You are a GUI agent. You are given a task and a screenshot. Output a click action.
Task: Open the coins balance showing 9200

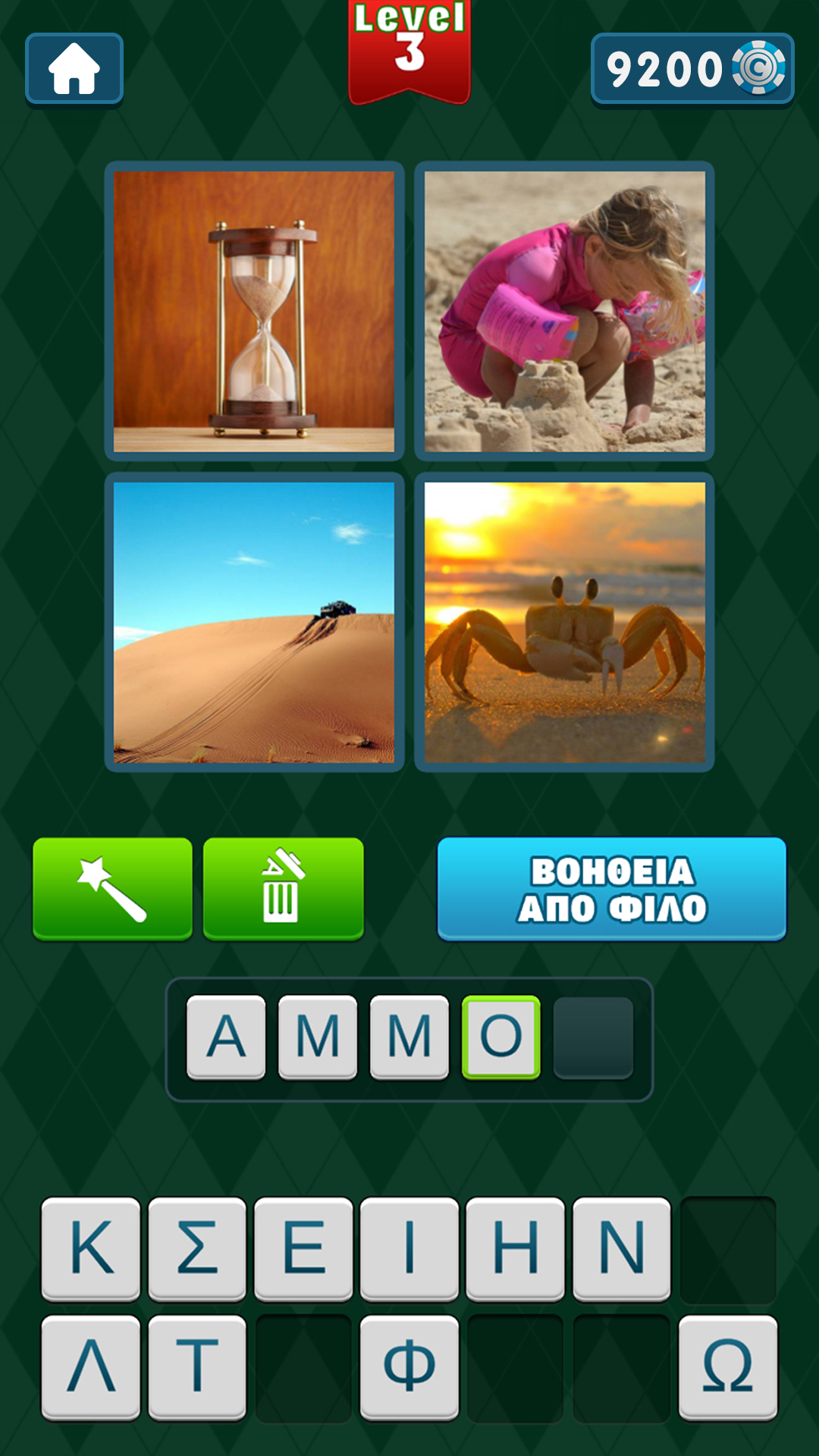(x=692, y=68)
